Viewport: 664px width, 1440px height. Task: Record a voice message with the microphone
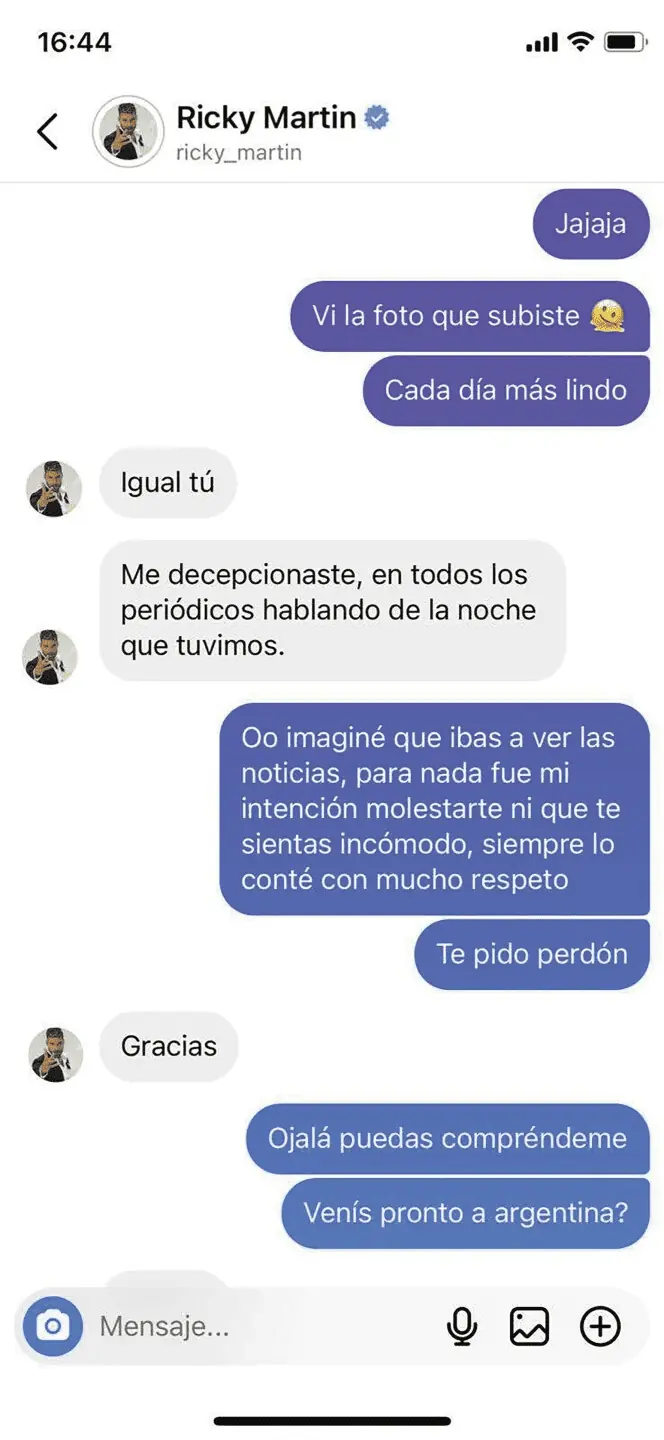click(x=461, y=1327)
